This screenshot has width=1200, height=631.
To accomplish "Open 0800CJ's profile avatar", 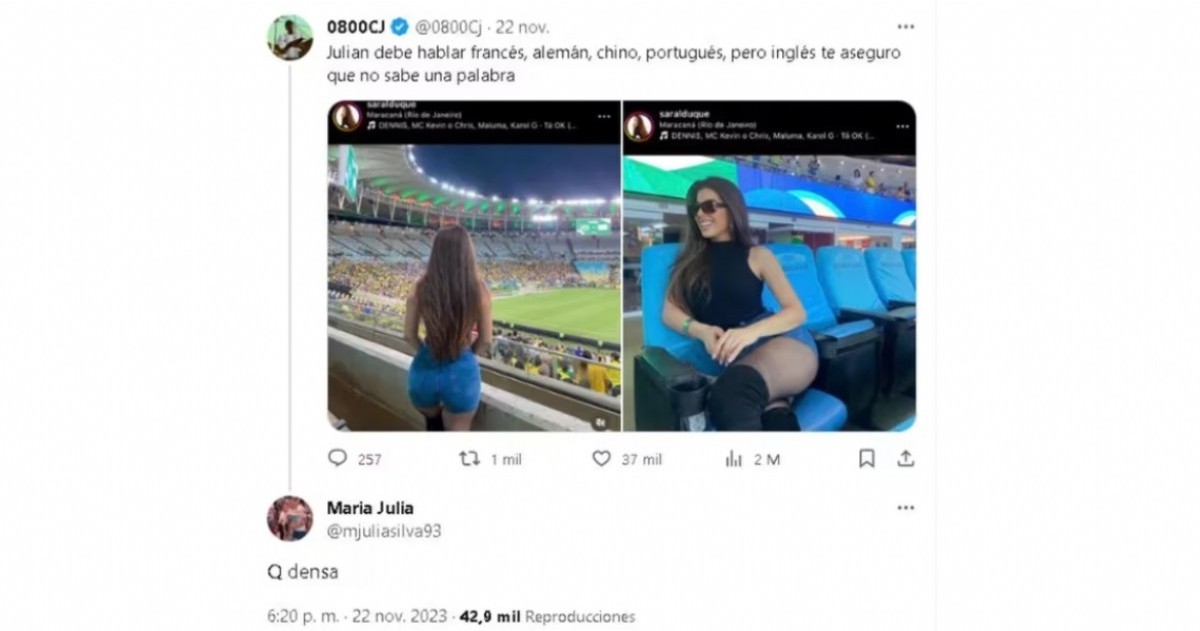I will 290,38.
